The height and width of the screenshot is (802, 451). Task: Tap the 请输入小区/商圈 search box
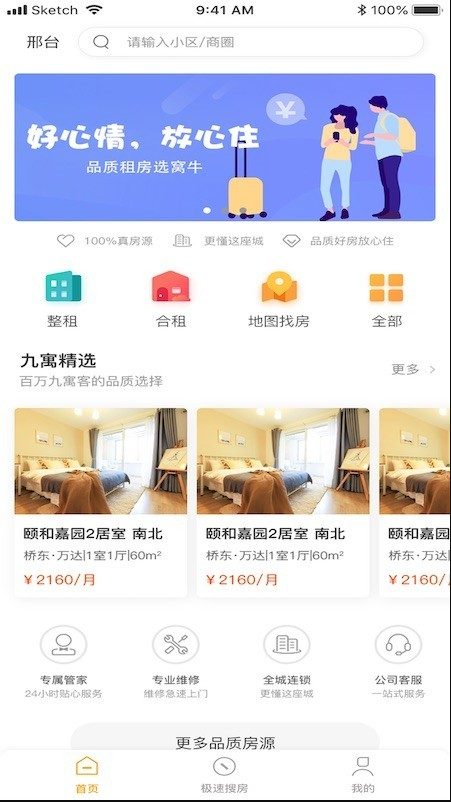coord(251,42)
